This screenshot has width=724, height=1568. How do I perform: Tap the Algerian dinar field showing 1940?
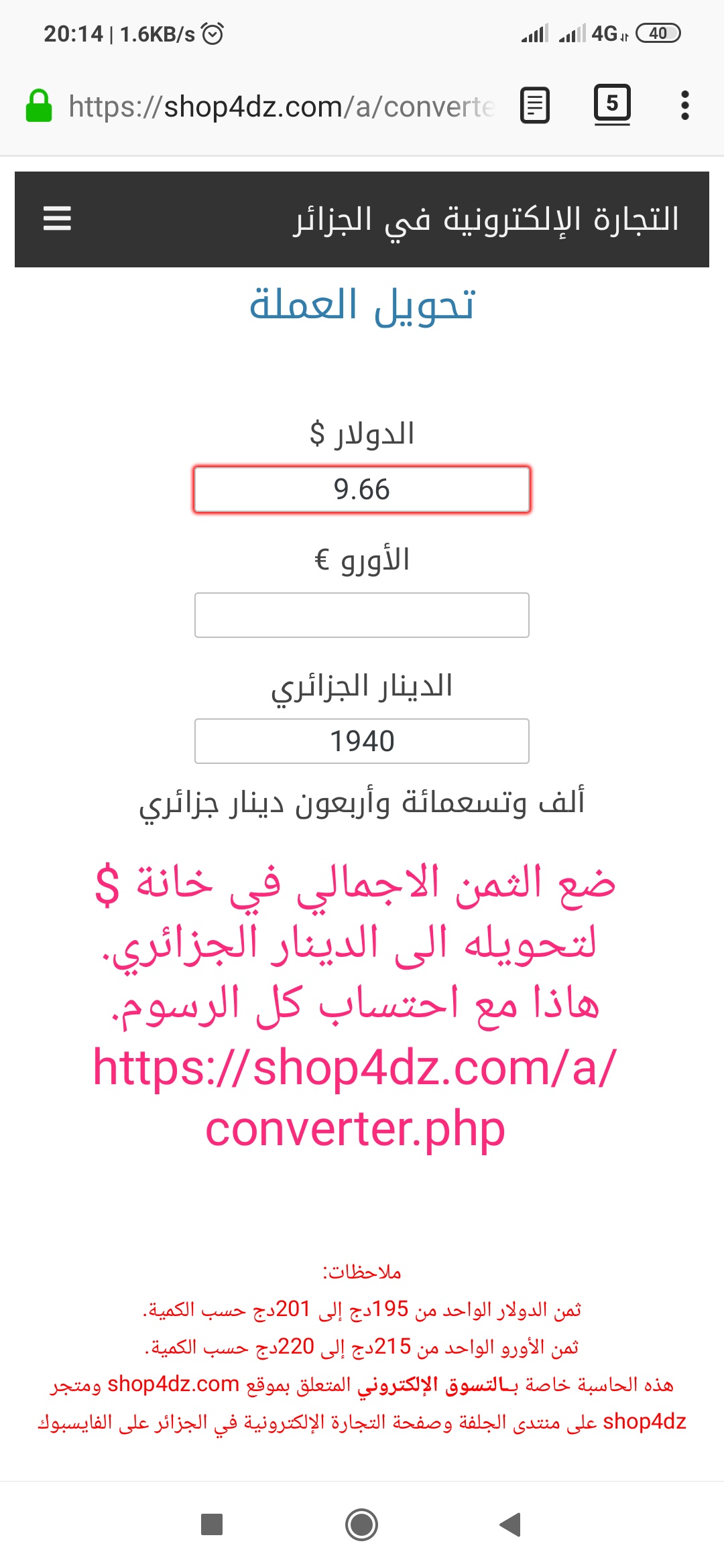coord(362,741)
